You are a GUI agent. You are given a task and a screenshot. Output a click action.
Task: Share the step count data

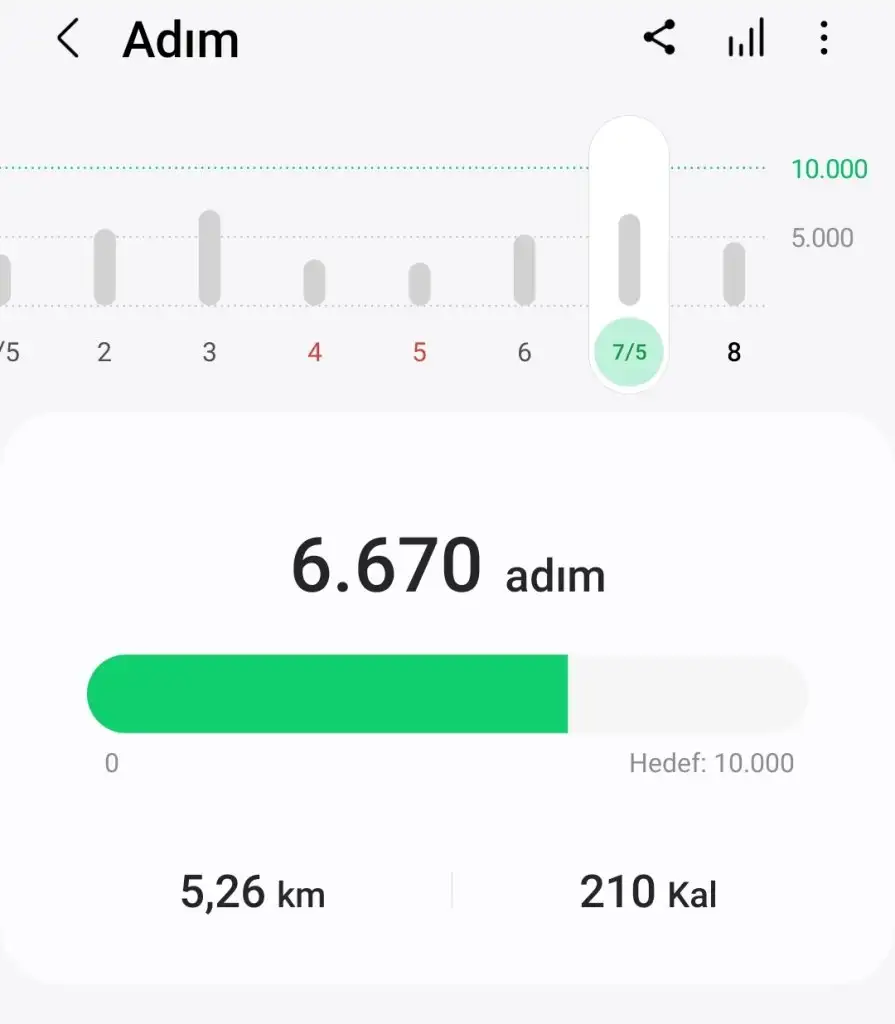[659, 40]
